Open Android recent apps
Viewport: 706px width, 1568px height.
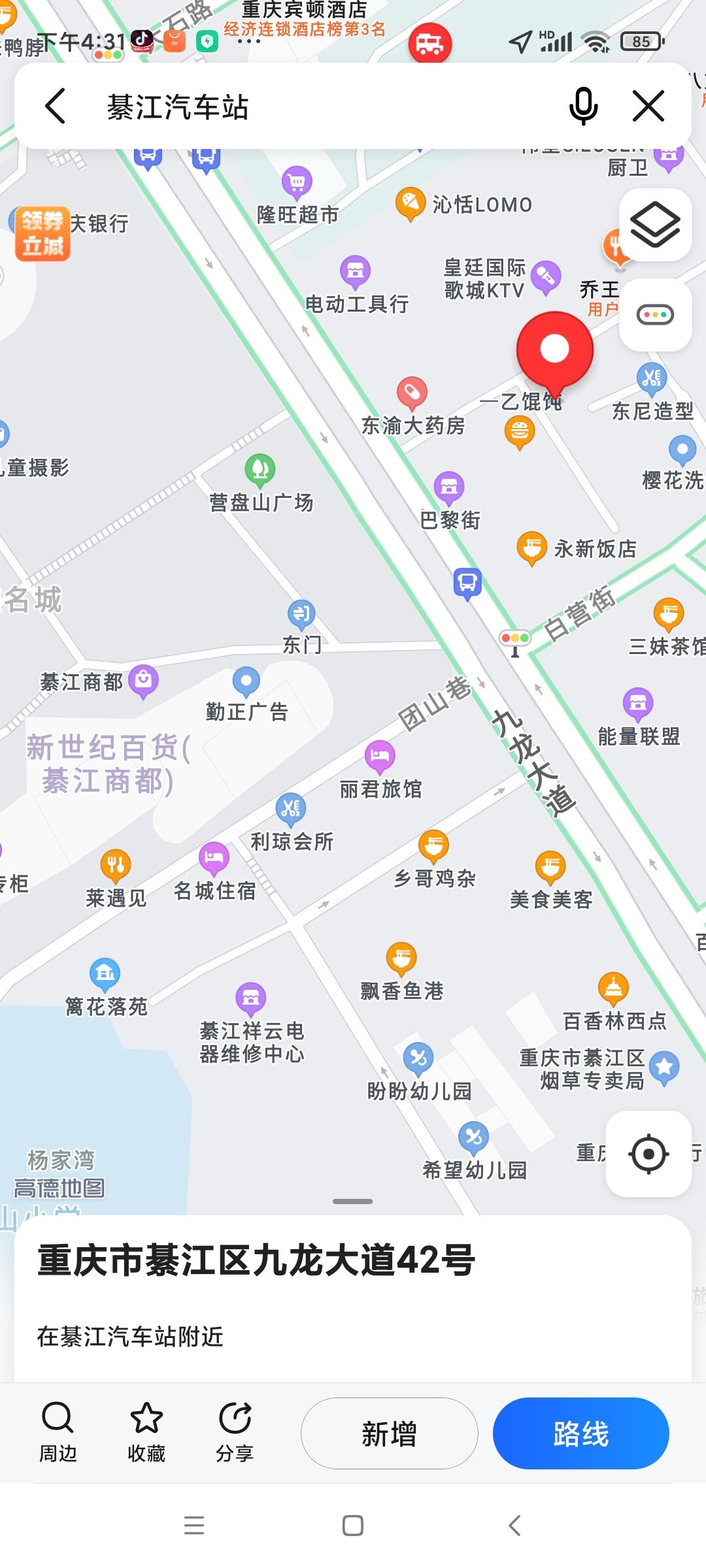(x=194, y=1526)
